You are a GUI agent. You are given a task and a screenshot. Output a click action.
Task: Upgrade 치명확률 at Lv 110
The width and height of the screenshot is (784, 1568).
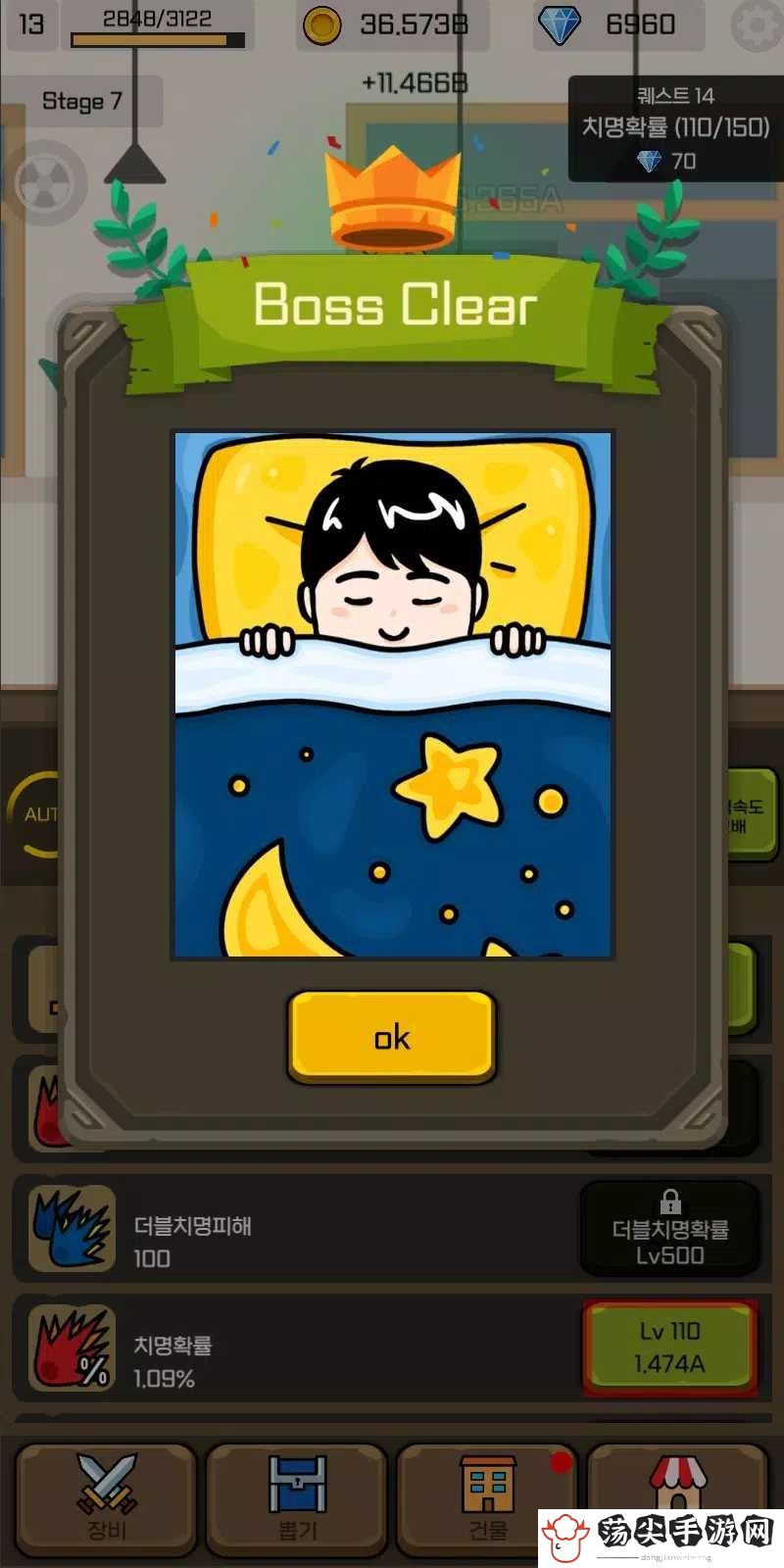click(x=669, y=1347)
